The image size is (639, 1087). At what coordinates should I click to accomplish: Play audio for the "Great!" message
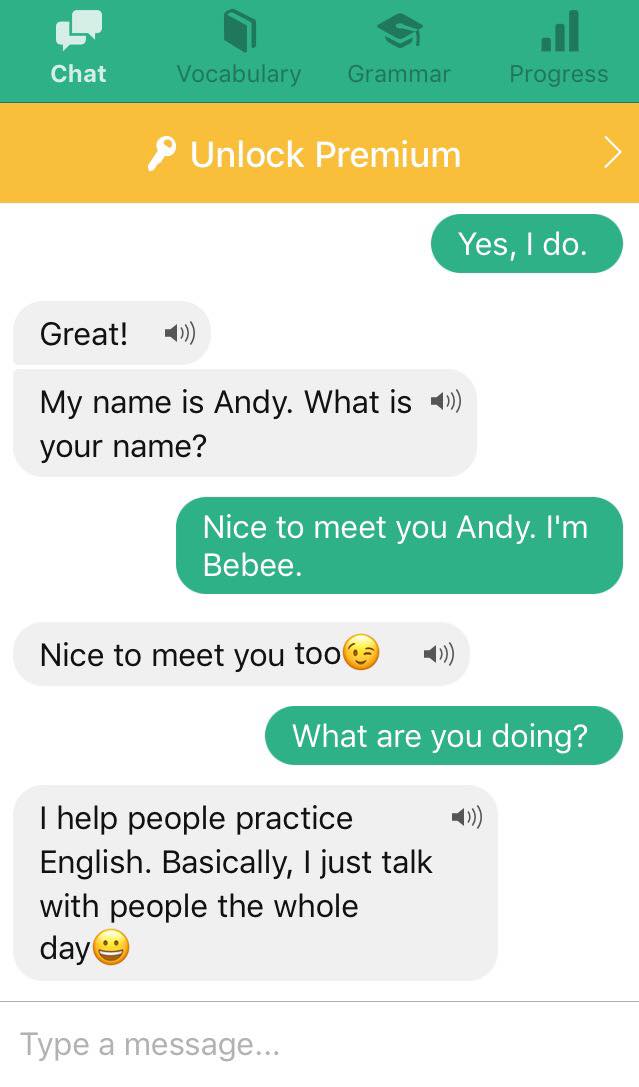[x=180, y=333]
